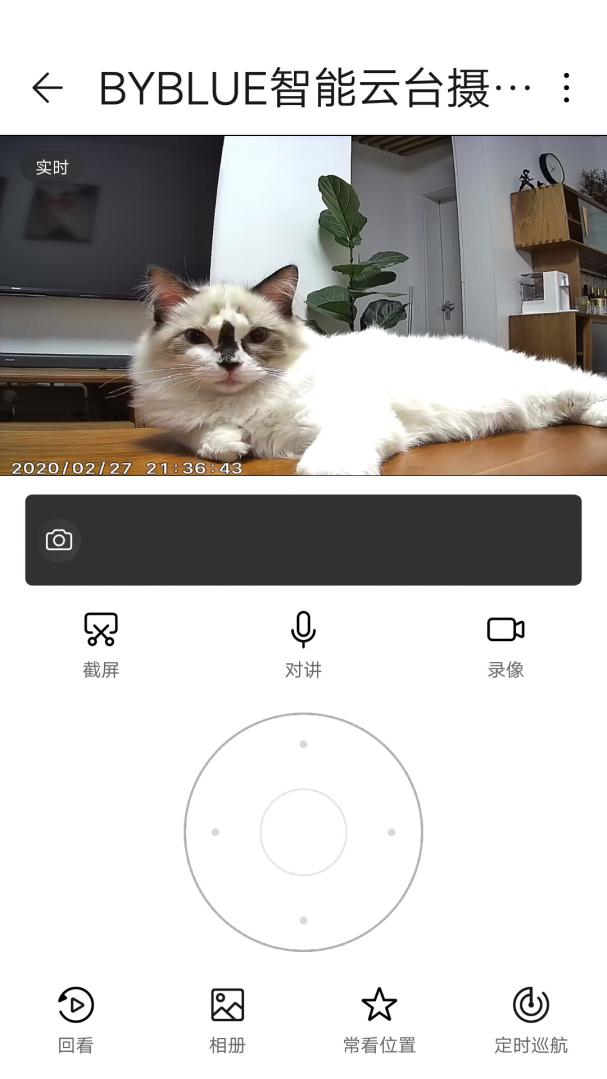Tap the camera icon in dark bar

[59, 540]
